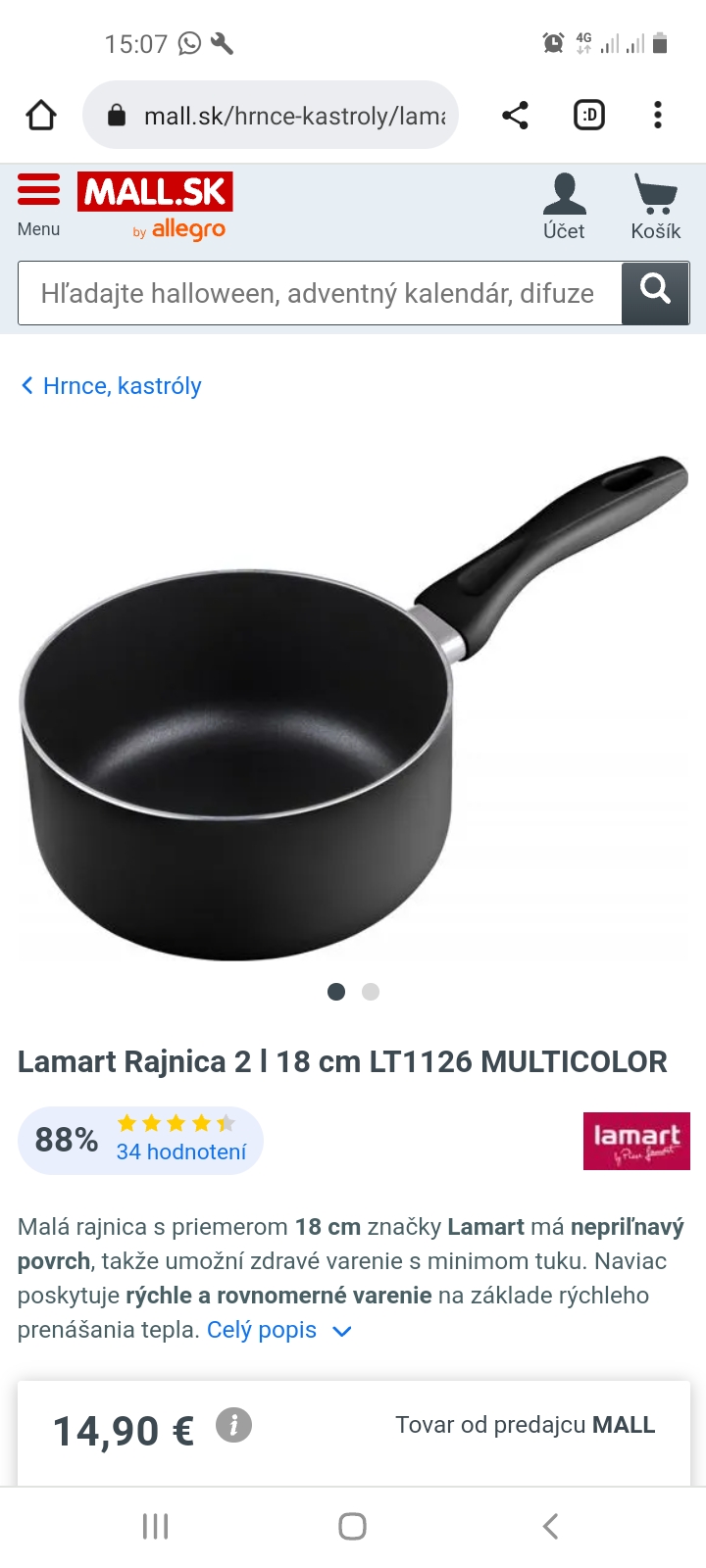Tap the browser home icon
706x1568 pixels.
point(41,116)
